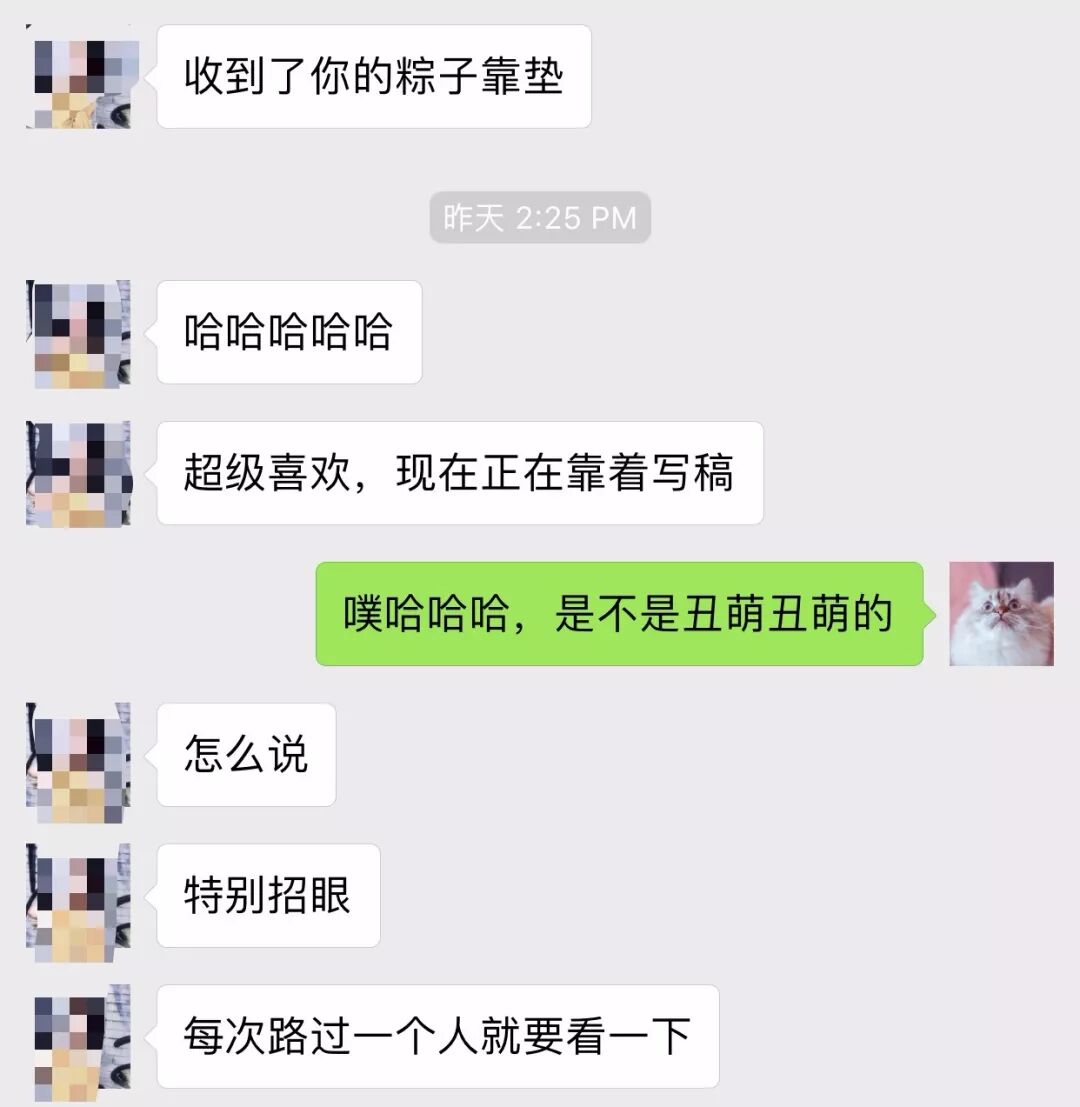Open the avatar beside 怎么说

pyautogui.click(x=78, y=755)
